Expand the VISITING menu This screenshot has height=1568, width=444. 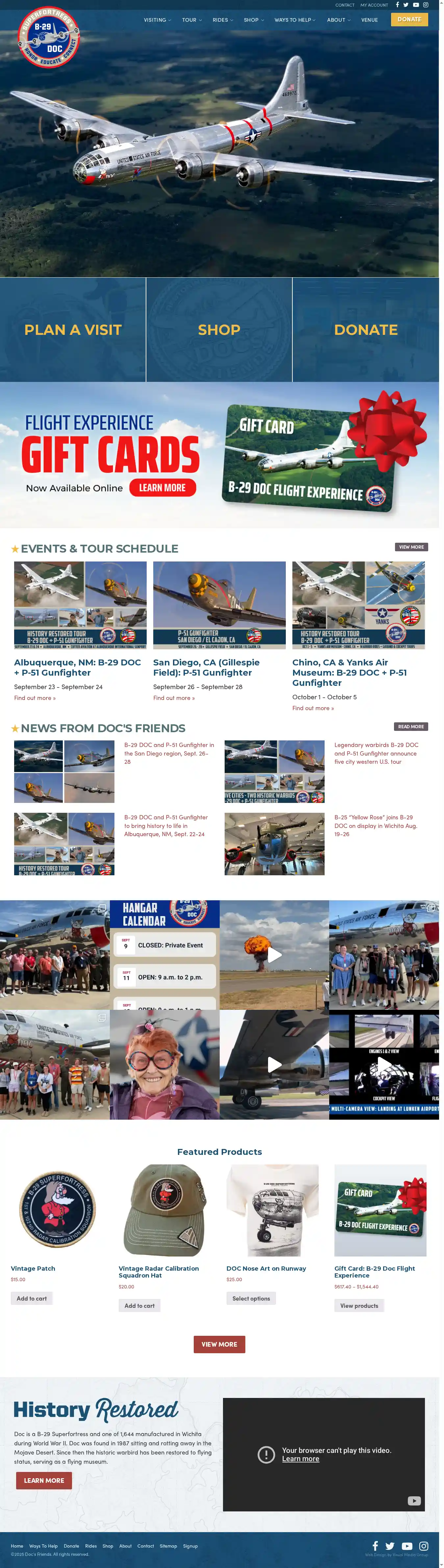(156, 20)
